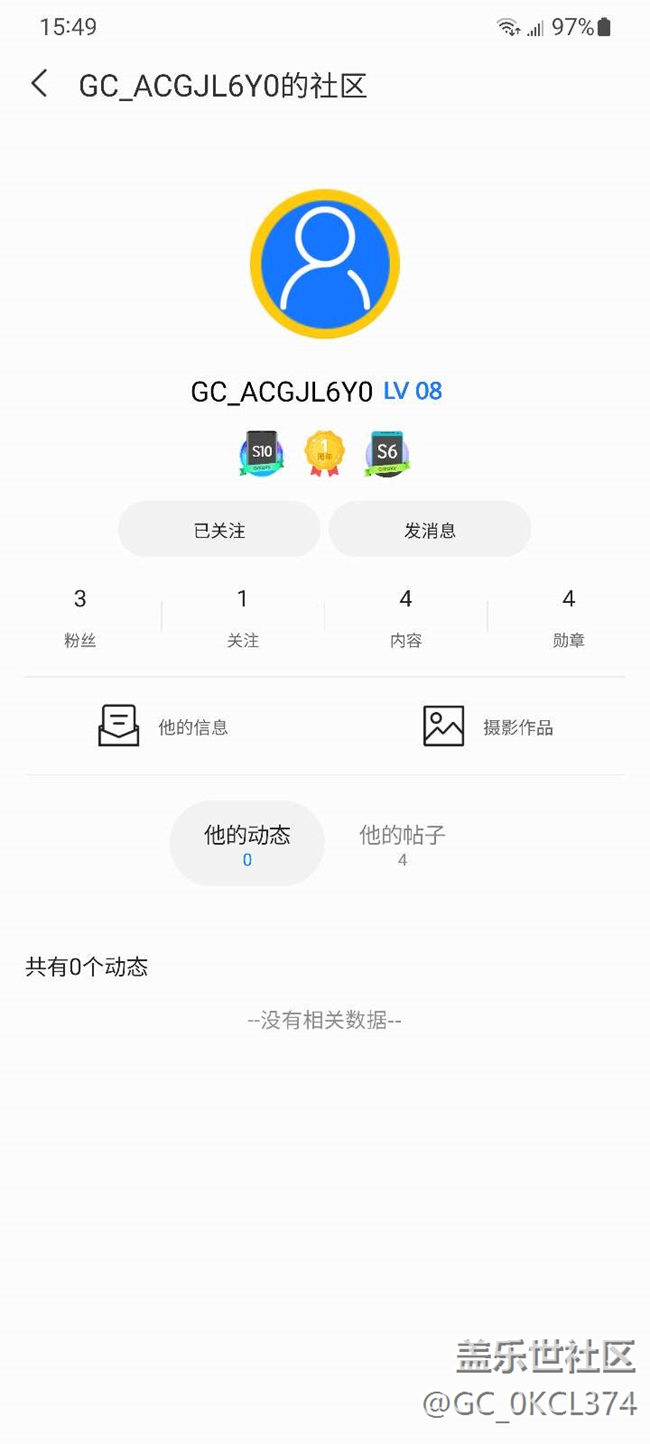The image size is (650, 1444).
Task: Open 摄影作品 photography works
Action: click(488, 727)
